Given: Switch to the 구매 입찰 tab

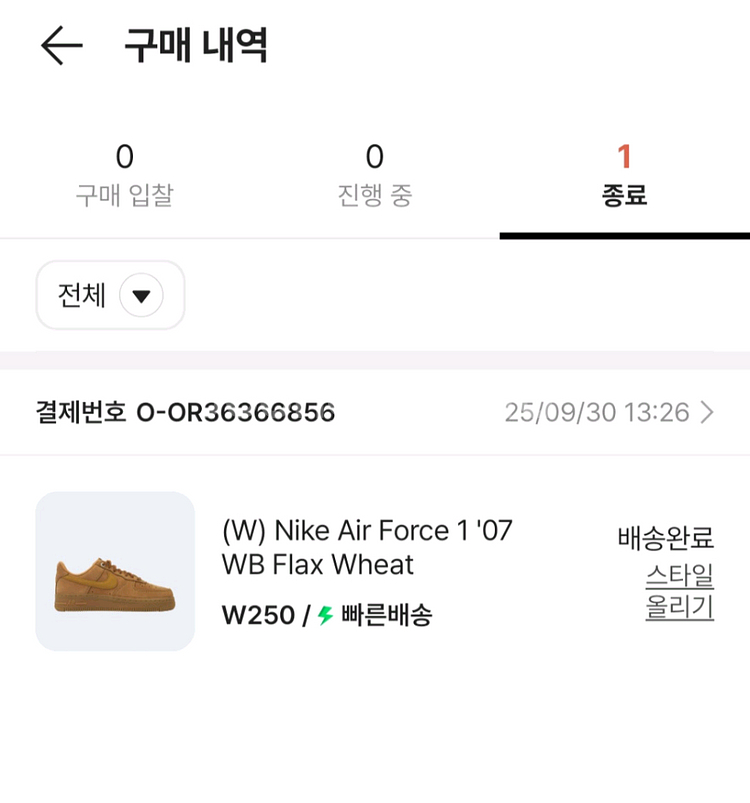Looking at the screenshot, I should pyautogui.click(x=124, y=175).
